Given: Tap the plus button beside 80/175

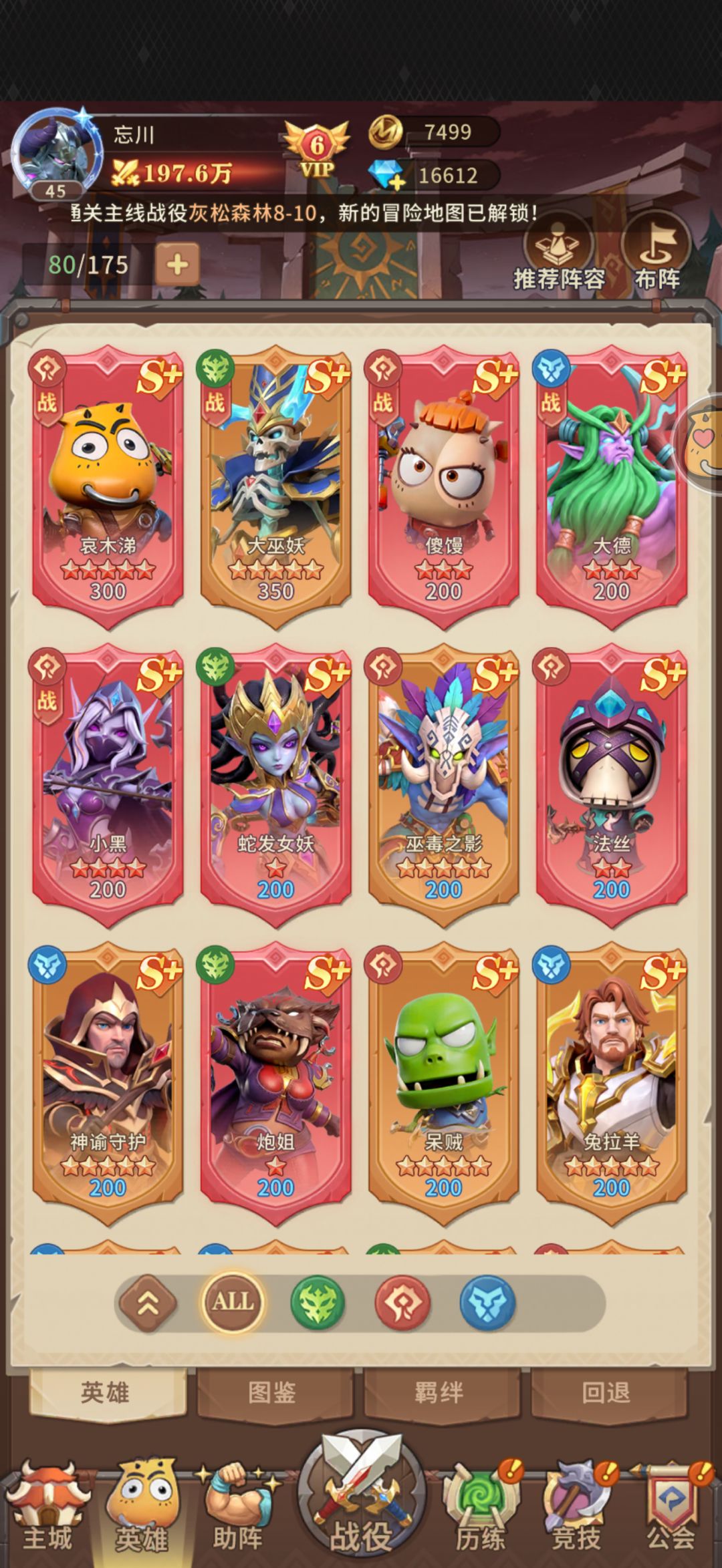Looking at the screenshot, I should coord(177,265).
